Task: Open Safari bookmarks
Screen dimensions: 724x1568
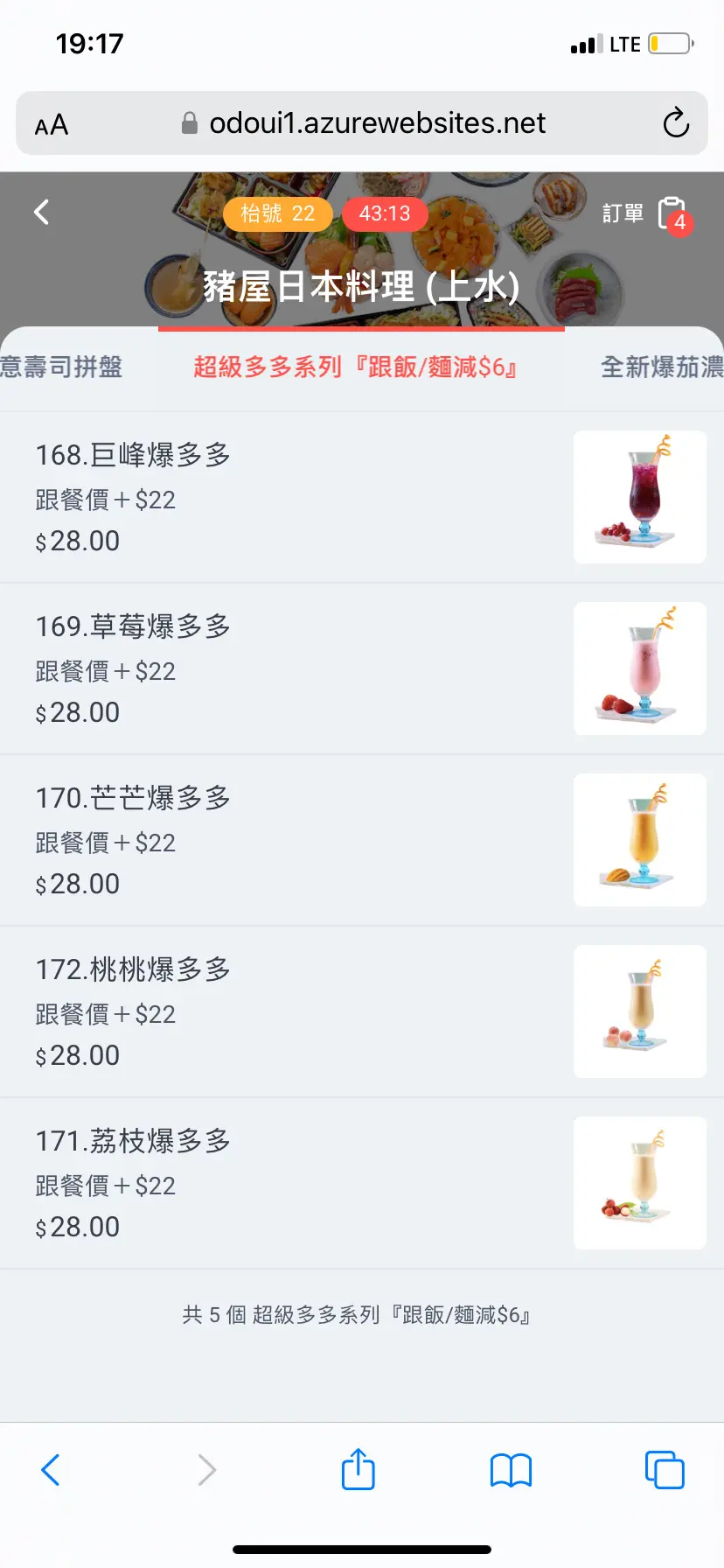Action: (512, 1470)
